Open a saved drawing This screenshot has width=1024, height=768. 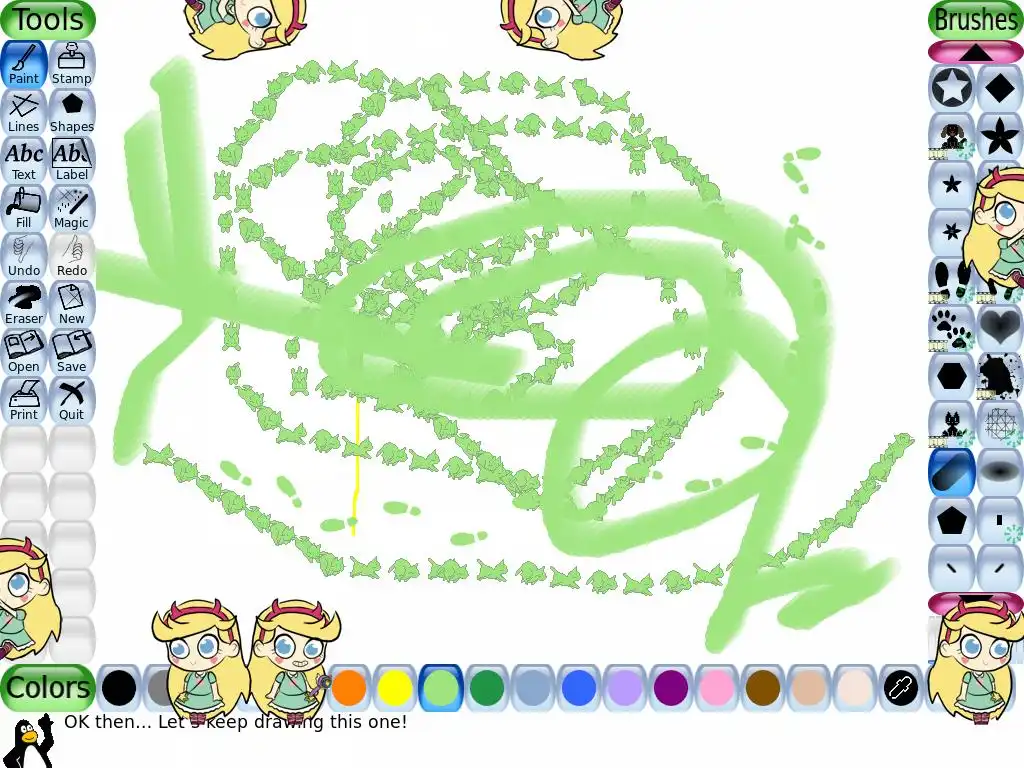coord(24,352)
